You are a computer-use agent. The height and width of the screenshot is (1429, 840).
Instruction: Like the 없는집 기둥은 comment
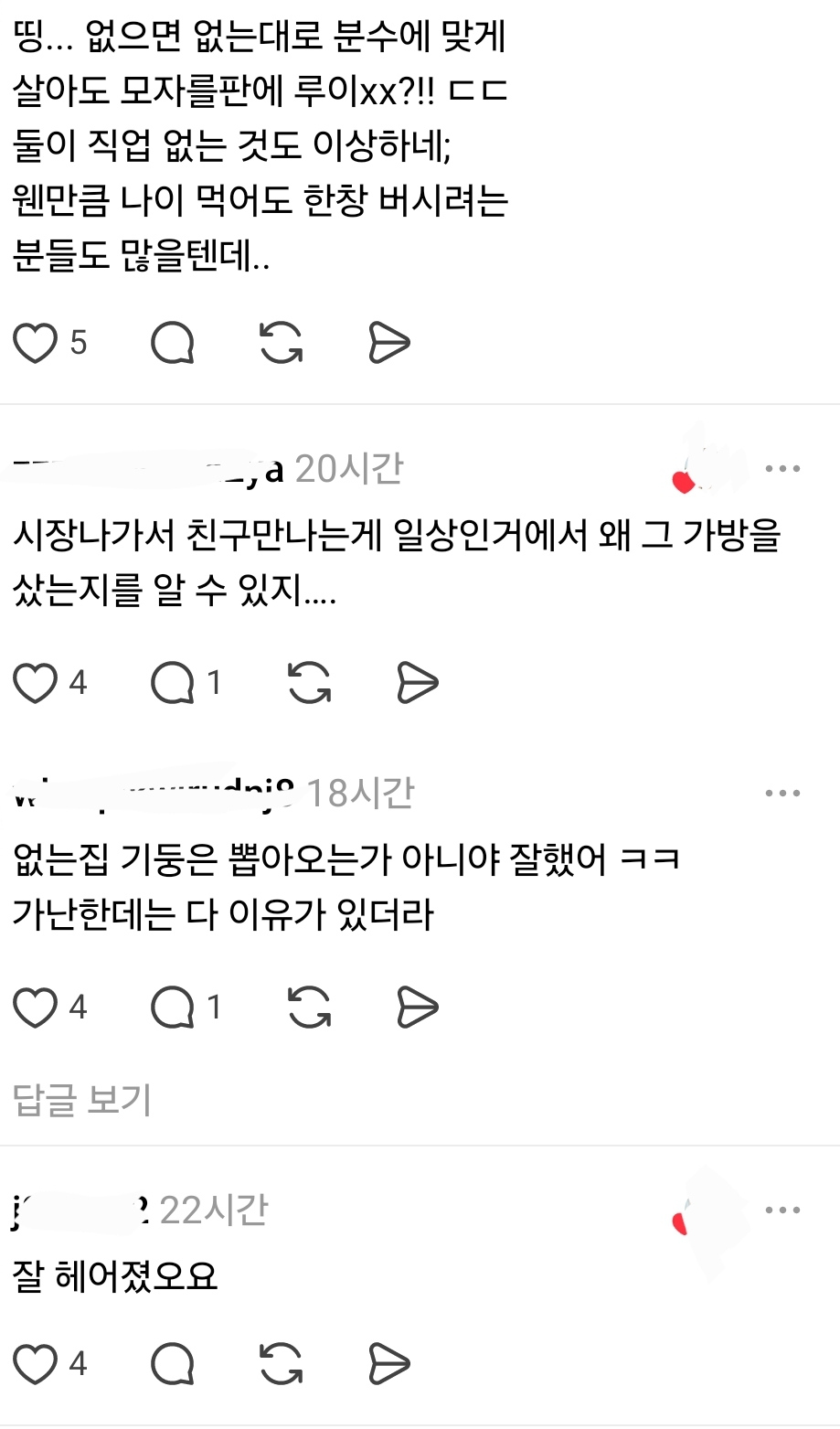(x=35, y=1008)
